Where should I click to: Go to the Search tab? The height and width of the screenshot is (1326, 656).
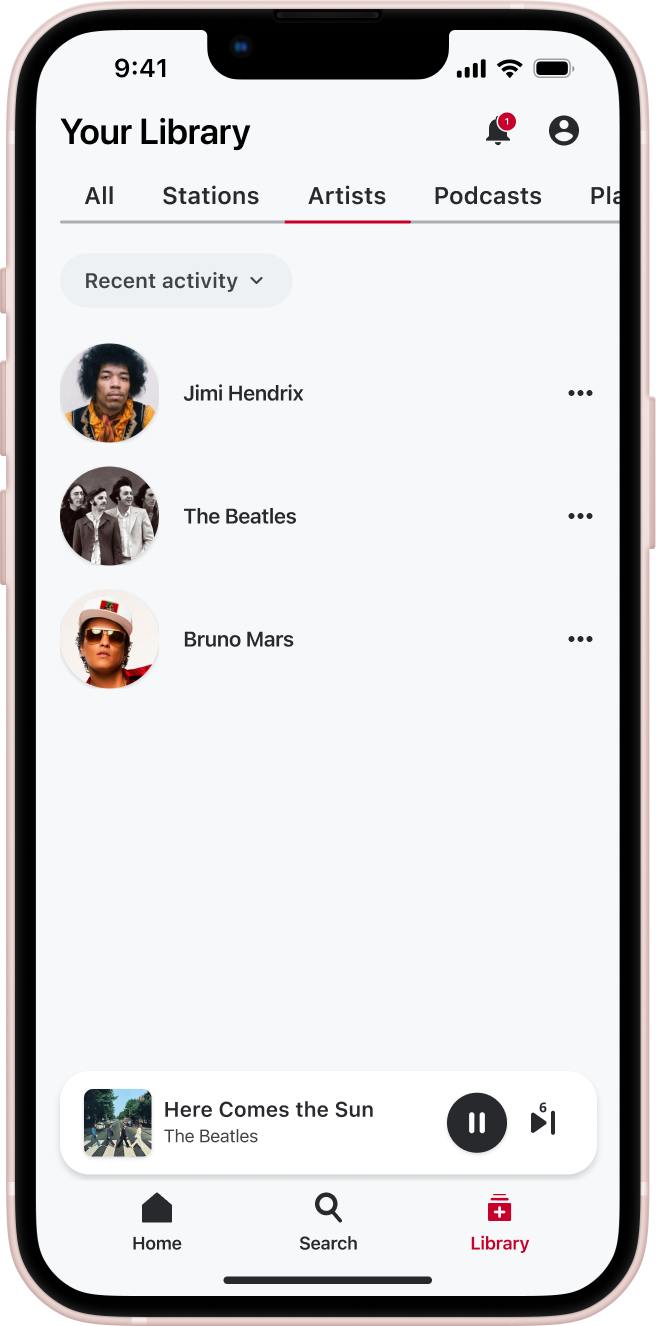[328, 1222]
